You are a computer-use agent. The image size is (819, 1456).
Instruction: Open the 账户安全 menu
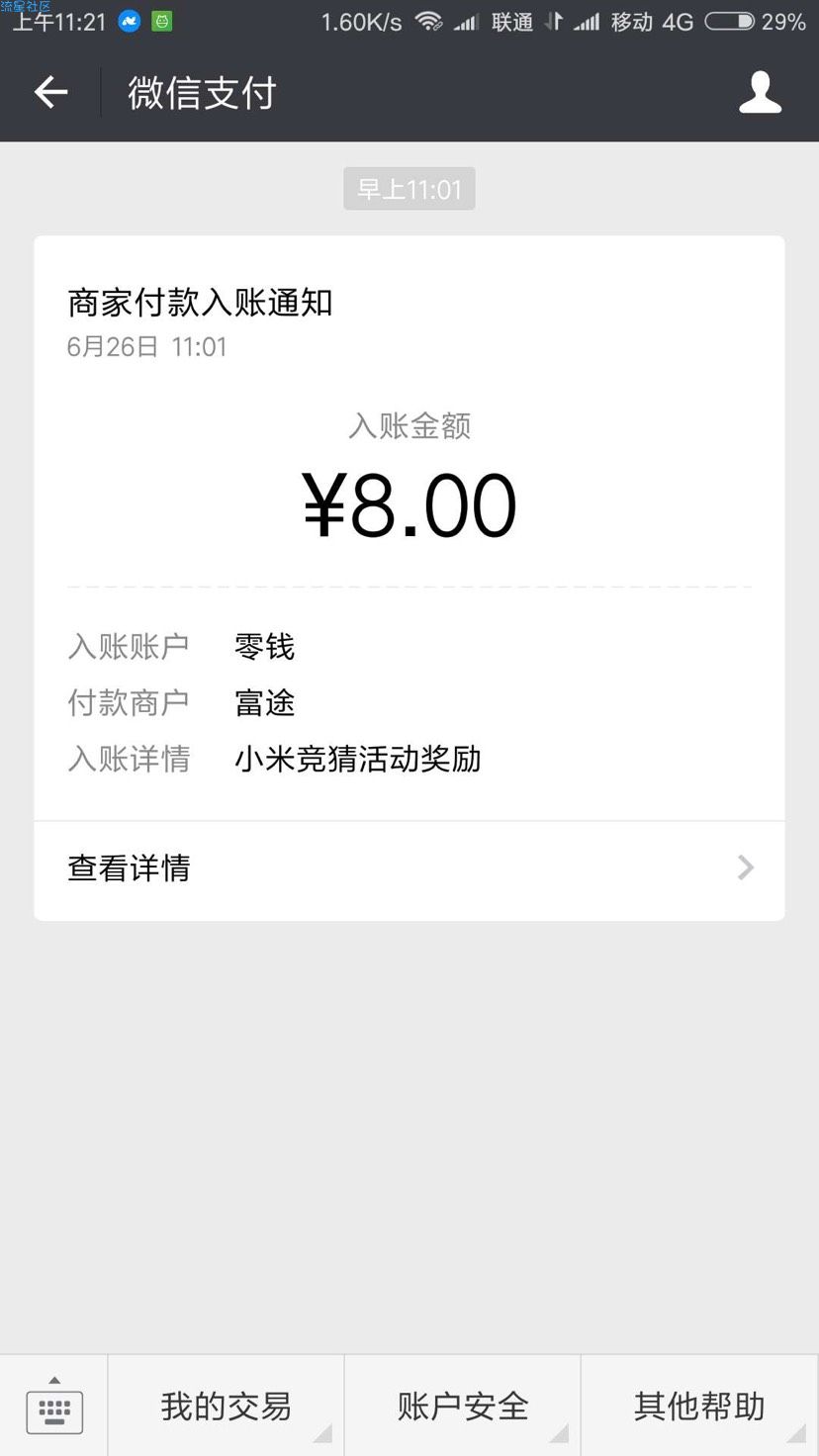click(x=462, y=1406)
